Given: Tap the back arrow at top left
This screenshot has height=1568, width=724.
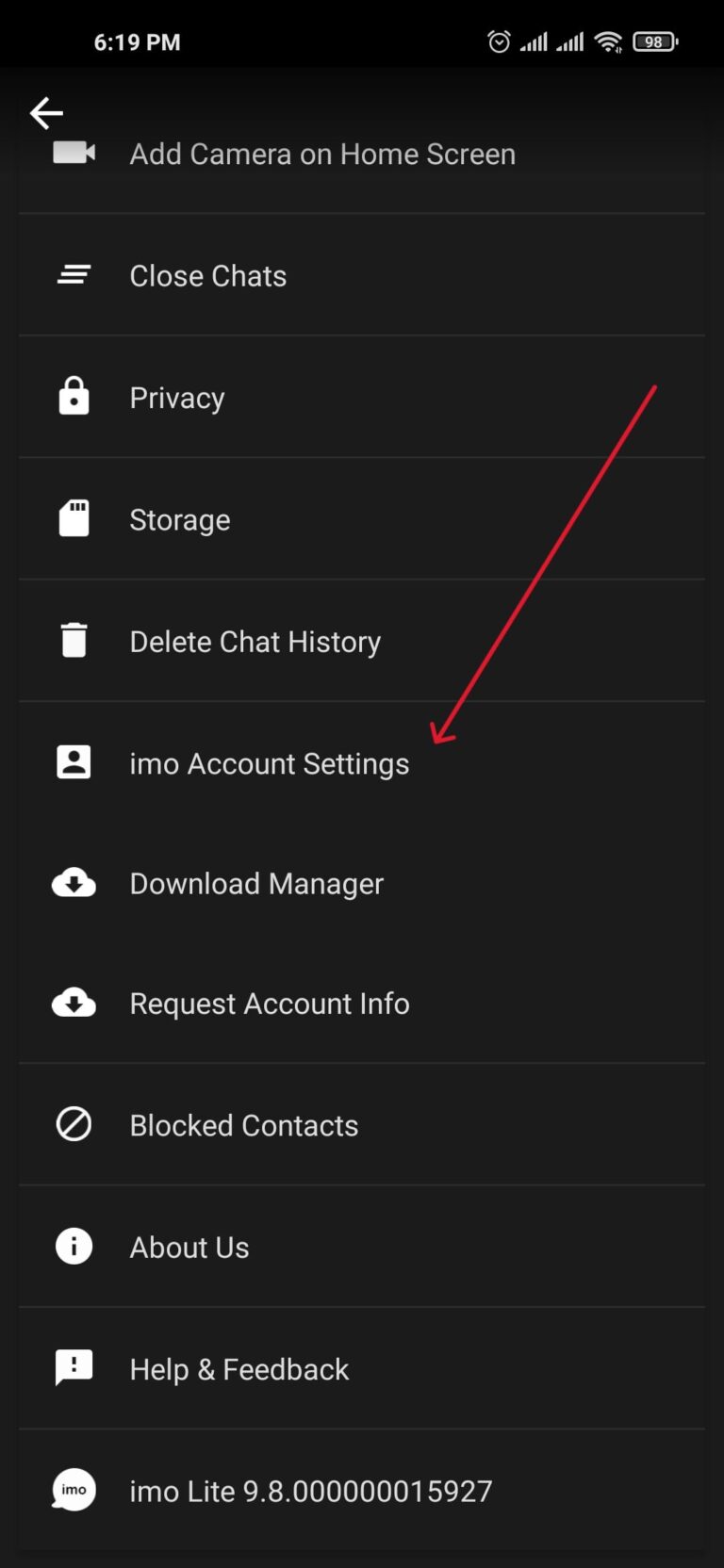Looking at the screenshot, I should click(45, 112).
